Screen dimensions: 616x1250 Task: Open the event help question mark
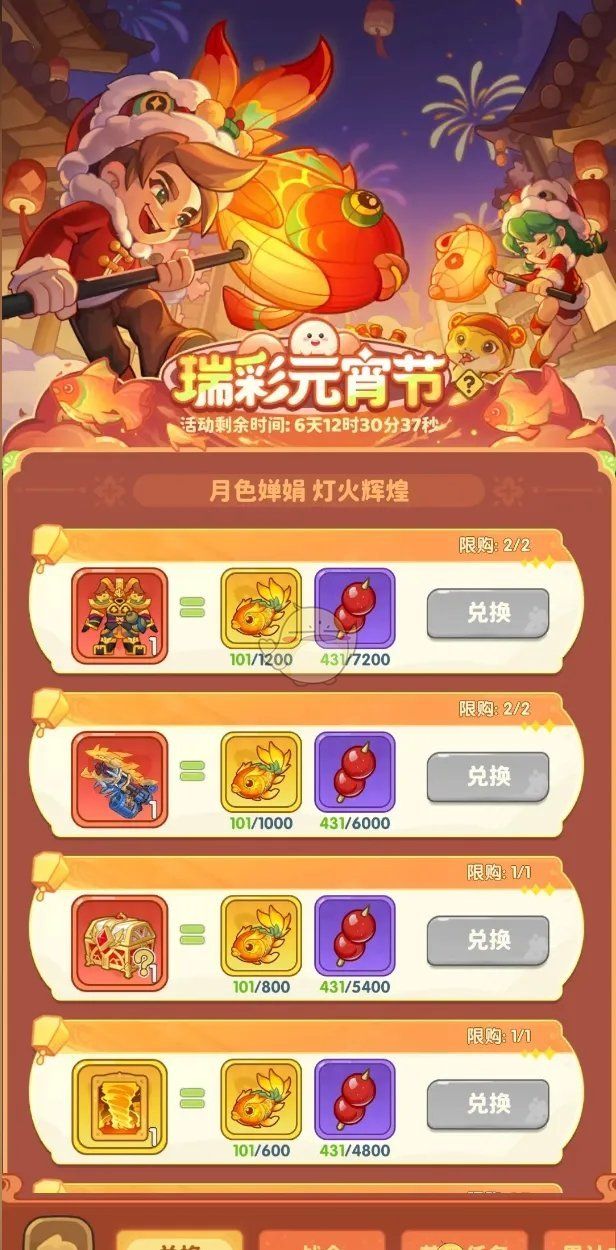pos(466,382)
